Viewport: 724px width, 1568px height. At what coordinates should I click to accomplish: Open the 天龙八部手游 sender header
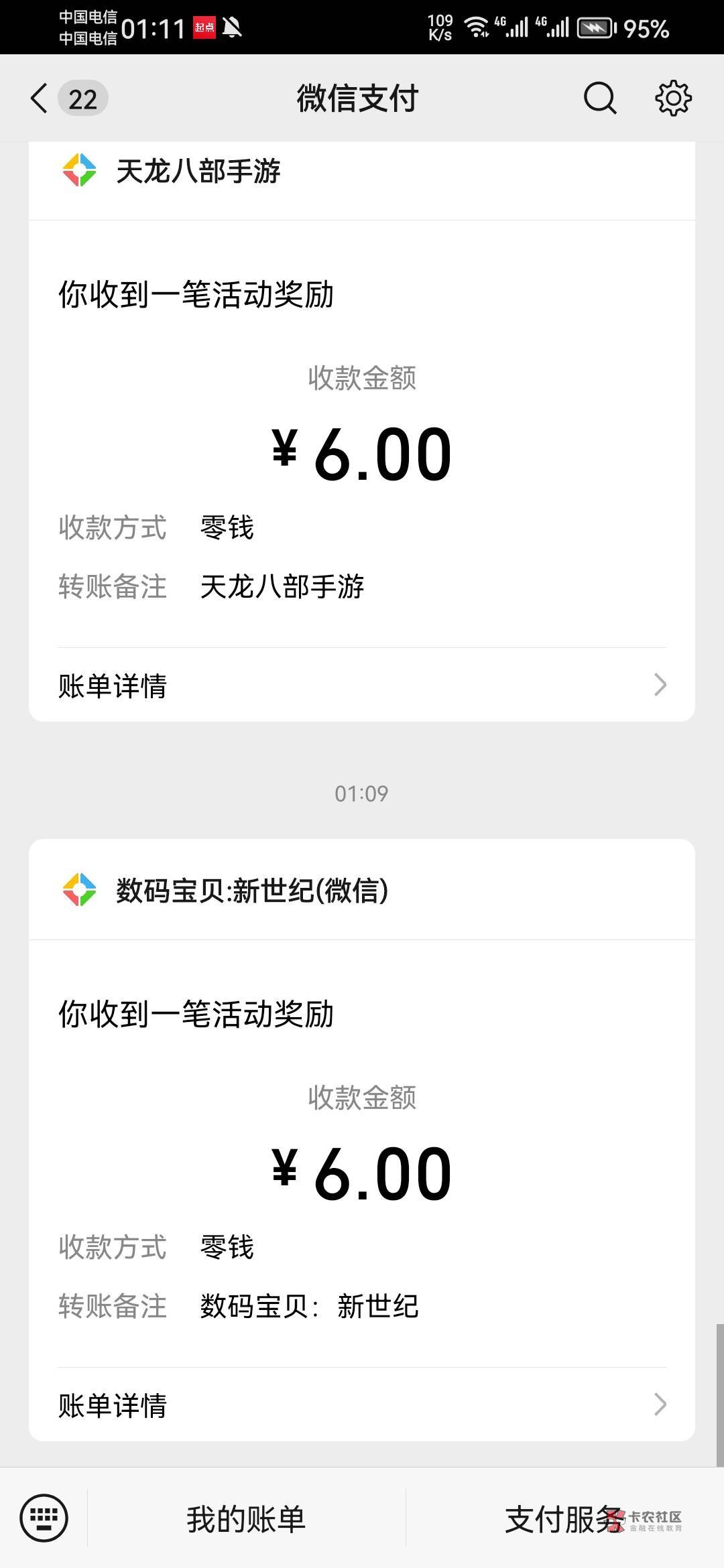point(198,172)
